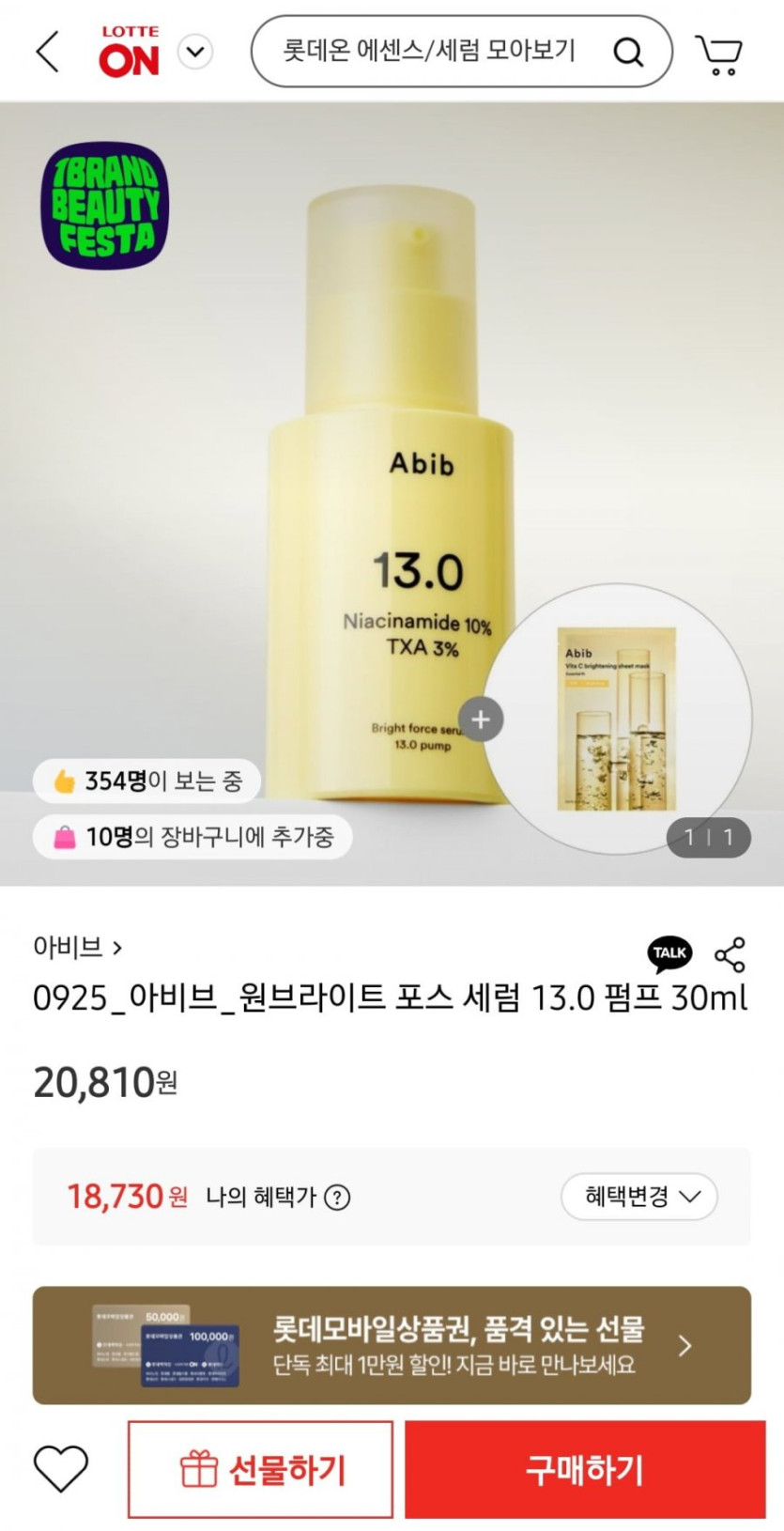Screen dimensions: 784x1531
Task: Expand the dropdown next to Lotte ON logo
Action: (195, 52)
